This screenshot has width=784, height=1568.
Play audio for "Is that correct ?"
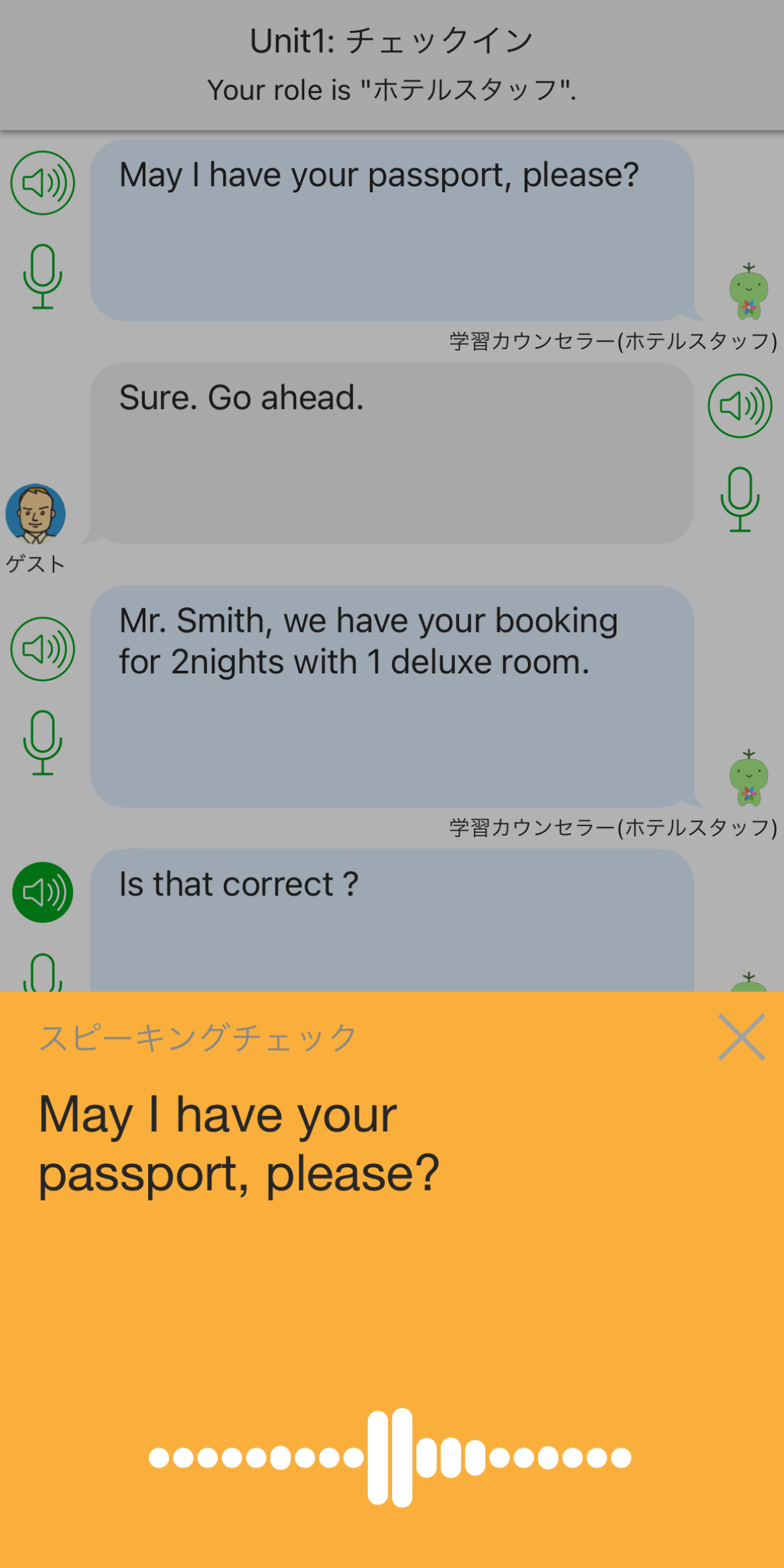click(x=43, y=892)
